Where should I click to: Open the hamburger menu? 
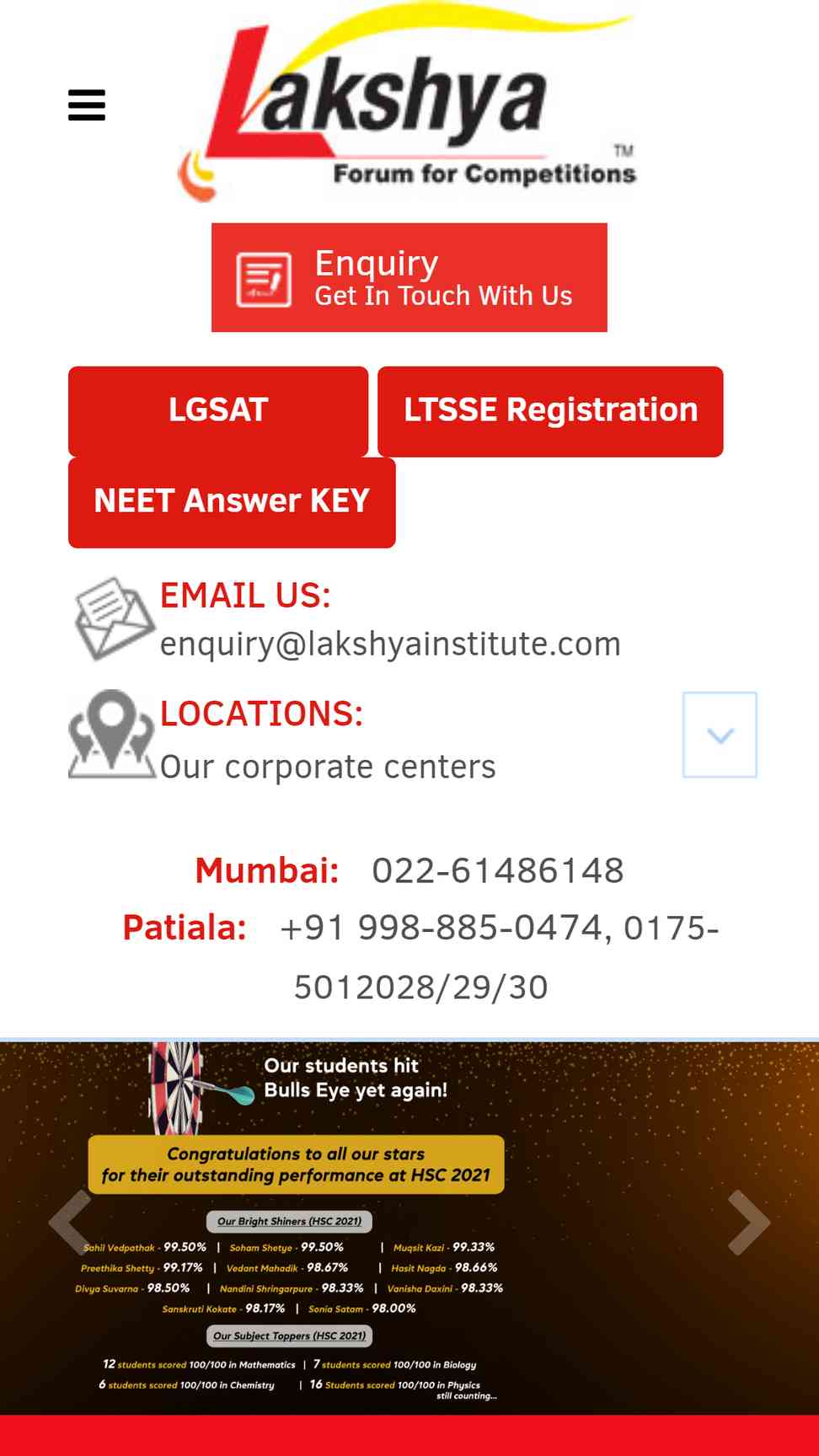[x=87, y=105]
